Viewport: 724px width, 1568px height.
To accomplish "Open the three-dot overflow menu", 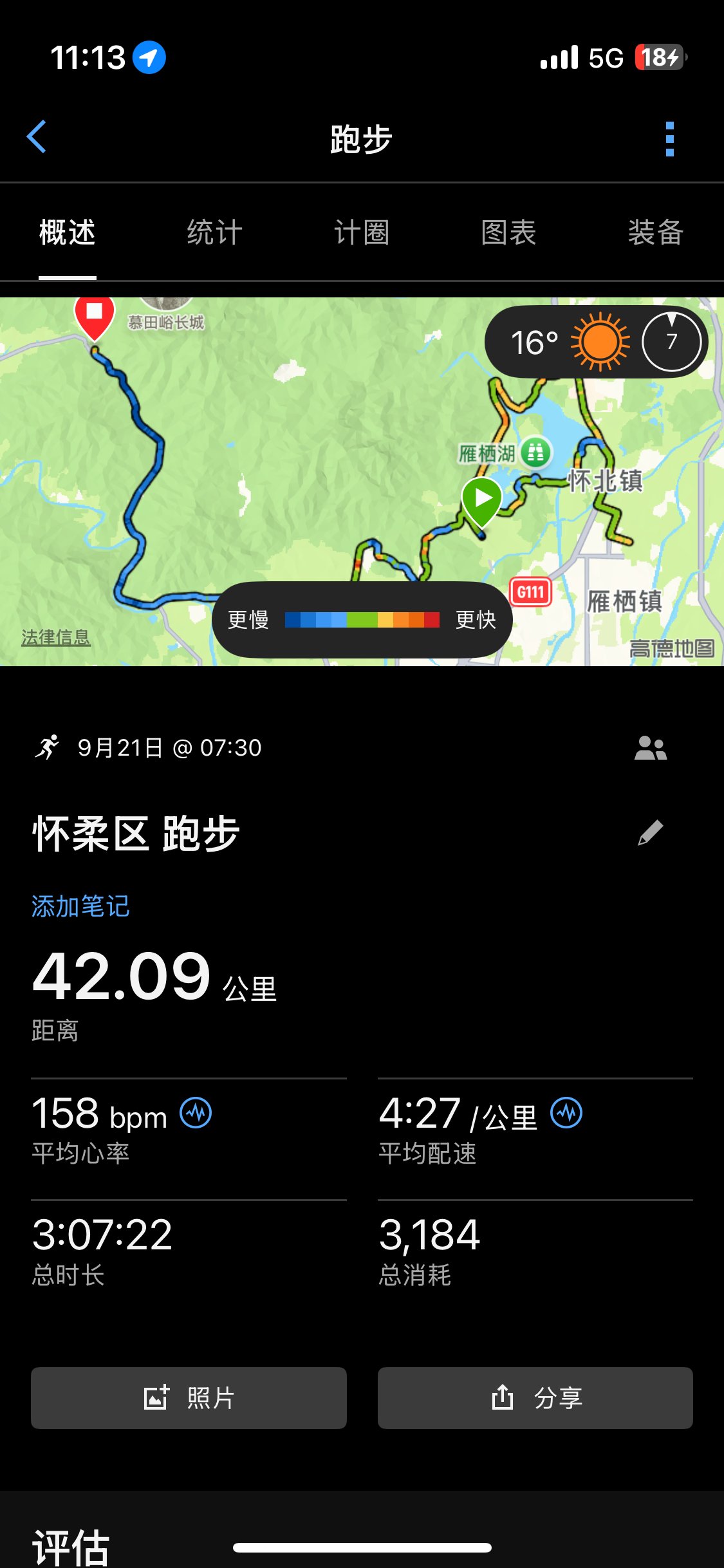I will [x=670, y=138].
